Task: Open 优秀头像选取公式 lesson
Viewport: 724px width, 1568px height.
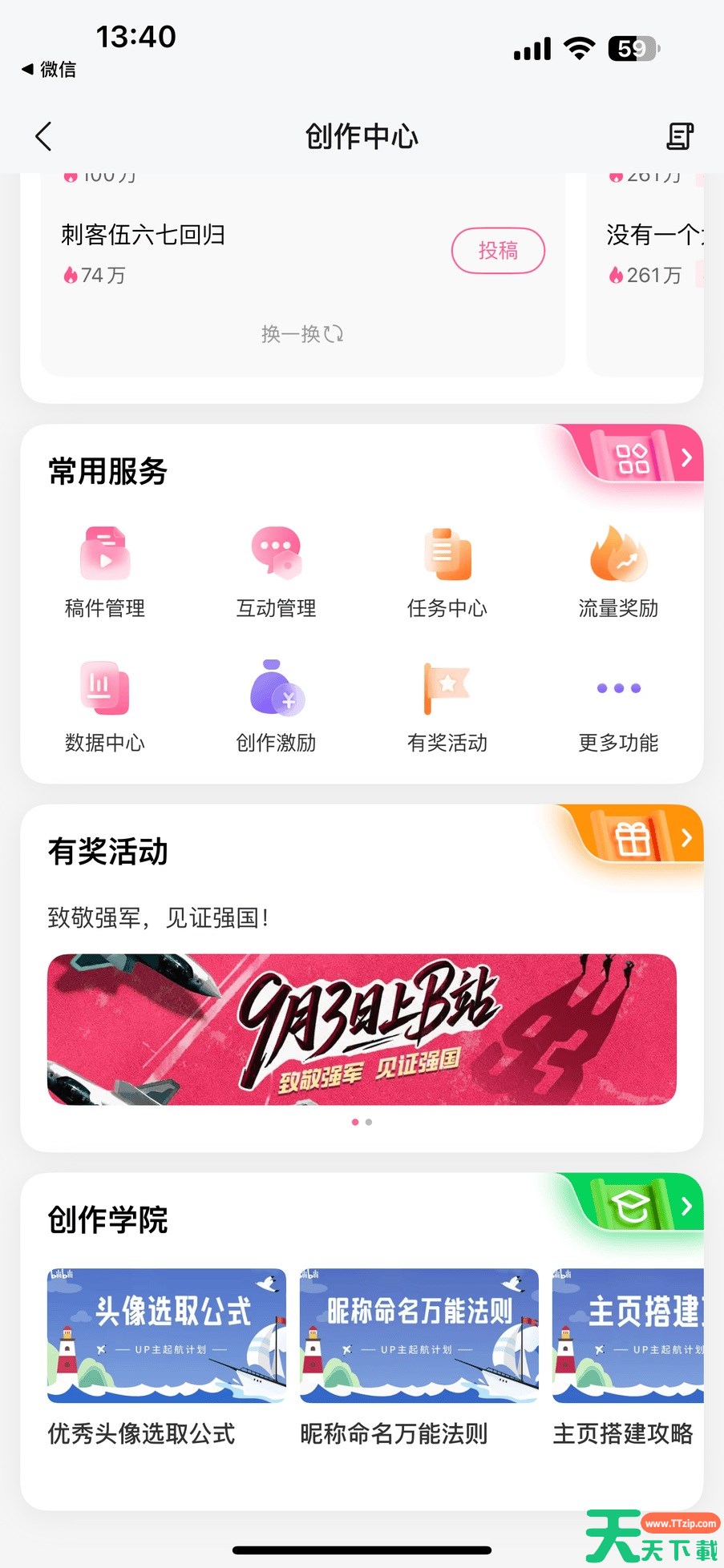Action: [167, 1357]
